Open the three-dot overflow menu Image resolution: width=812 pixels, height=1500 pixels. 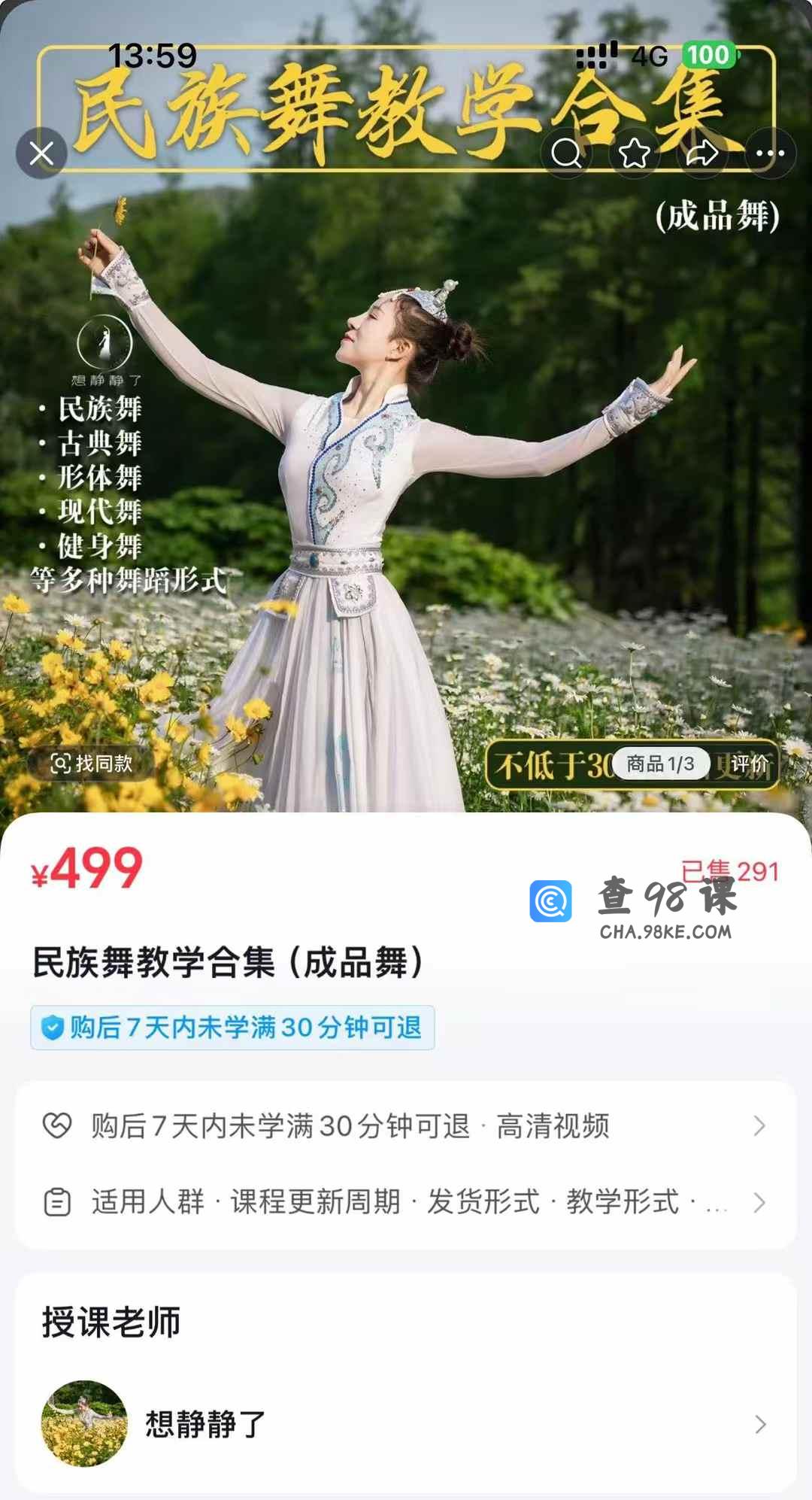click(770, 153)
